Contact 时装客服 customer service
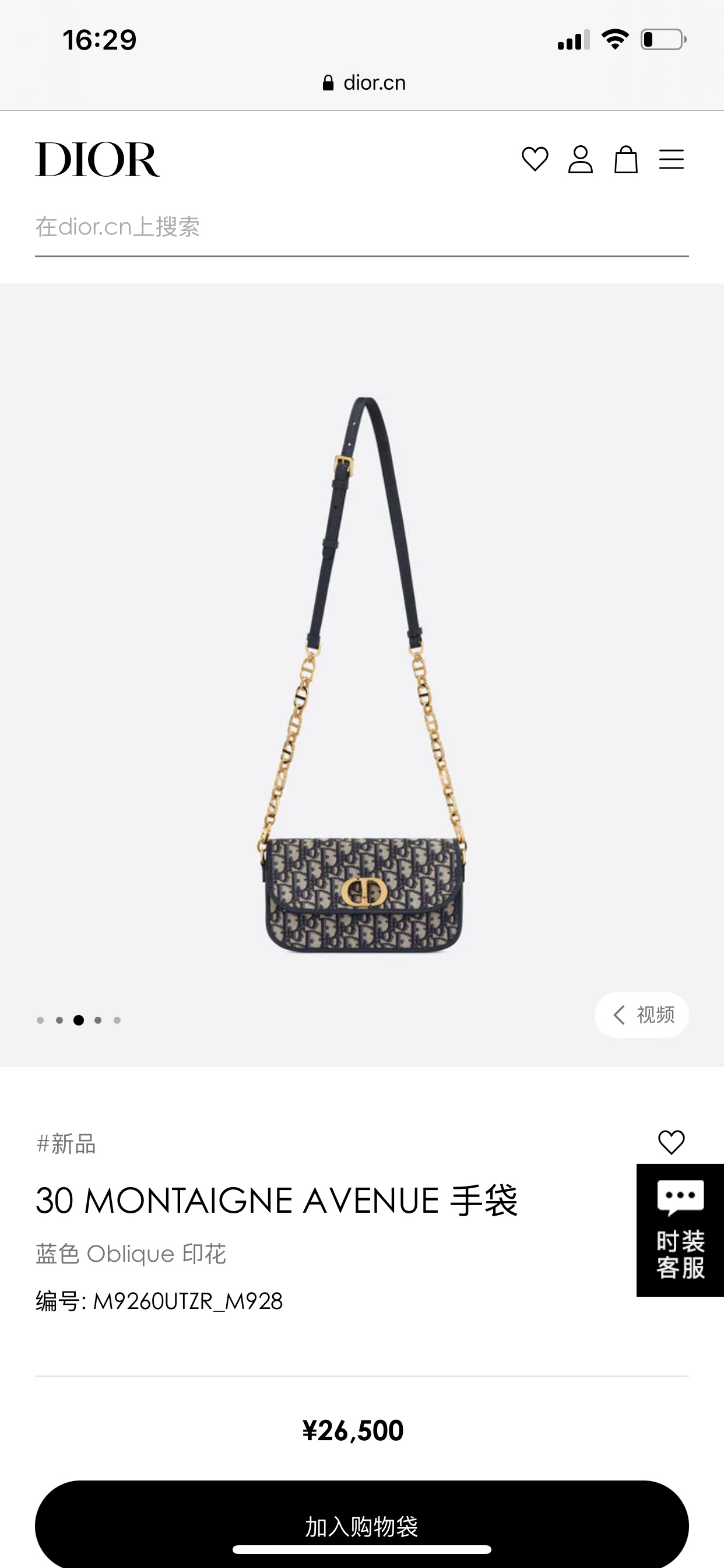724x1568 pixels. [680, 1230]
